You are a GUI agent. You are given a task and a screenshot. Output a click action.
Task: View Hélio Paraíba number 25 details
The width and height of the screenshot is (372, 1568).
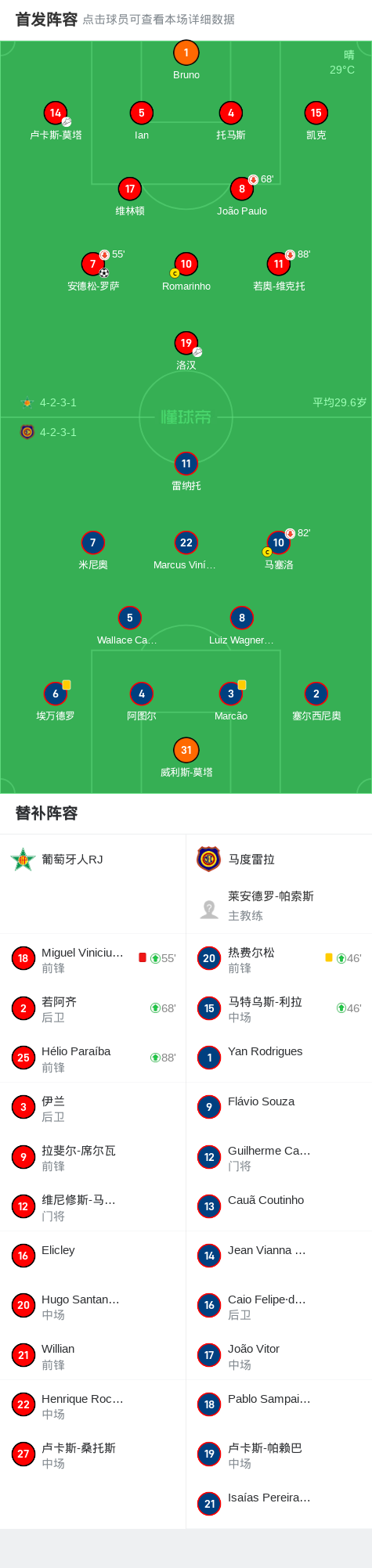(x=92, y=1058)
